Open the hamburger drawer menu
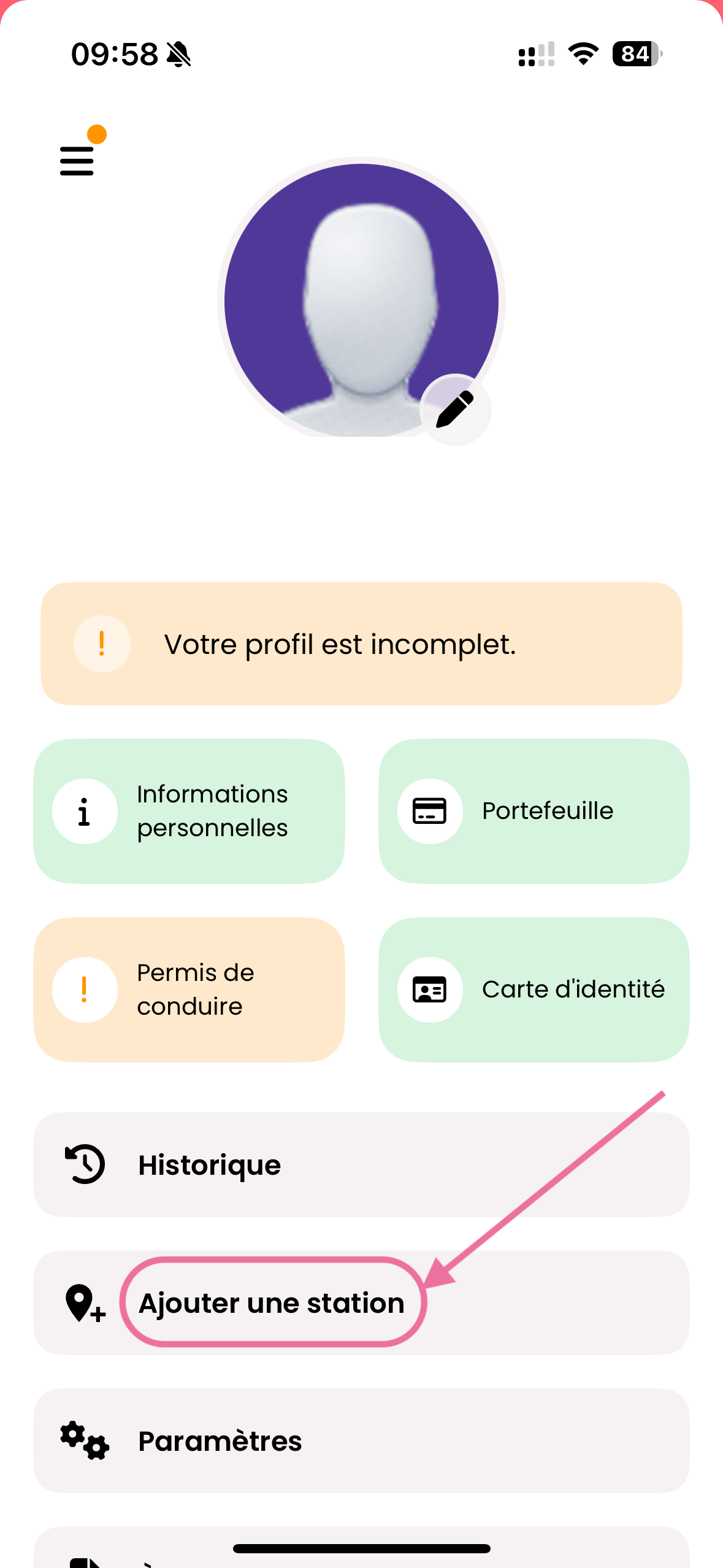 (77, 160)
